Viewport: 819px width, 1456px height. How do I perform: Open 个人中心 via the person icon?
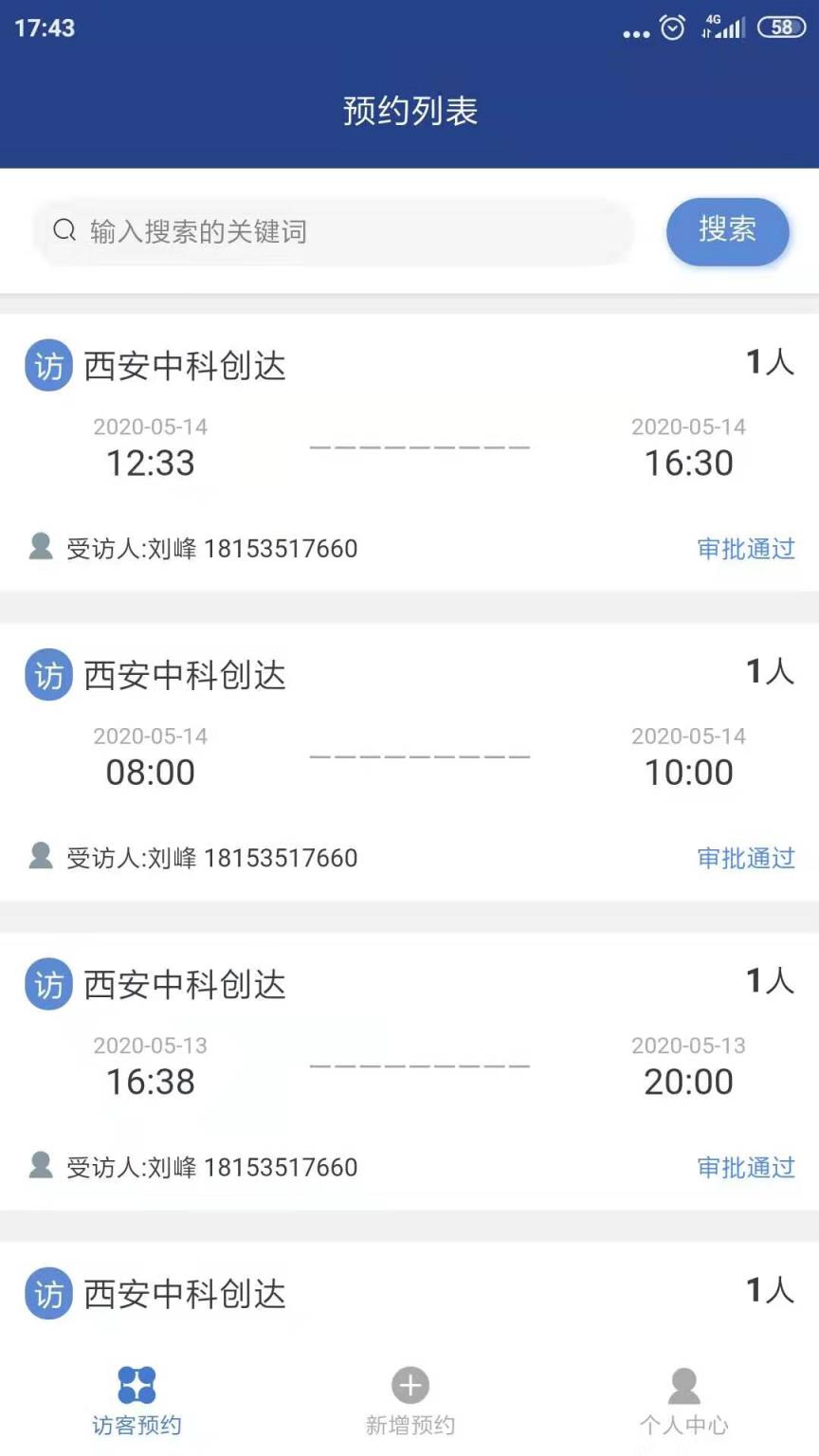(684, 1387)
